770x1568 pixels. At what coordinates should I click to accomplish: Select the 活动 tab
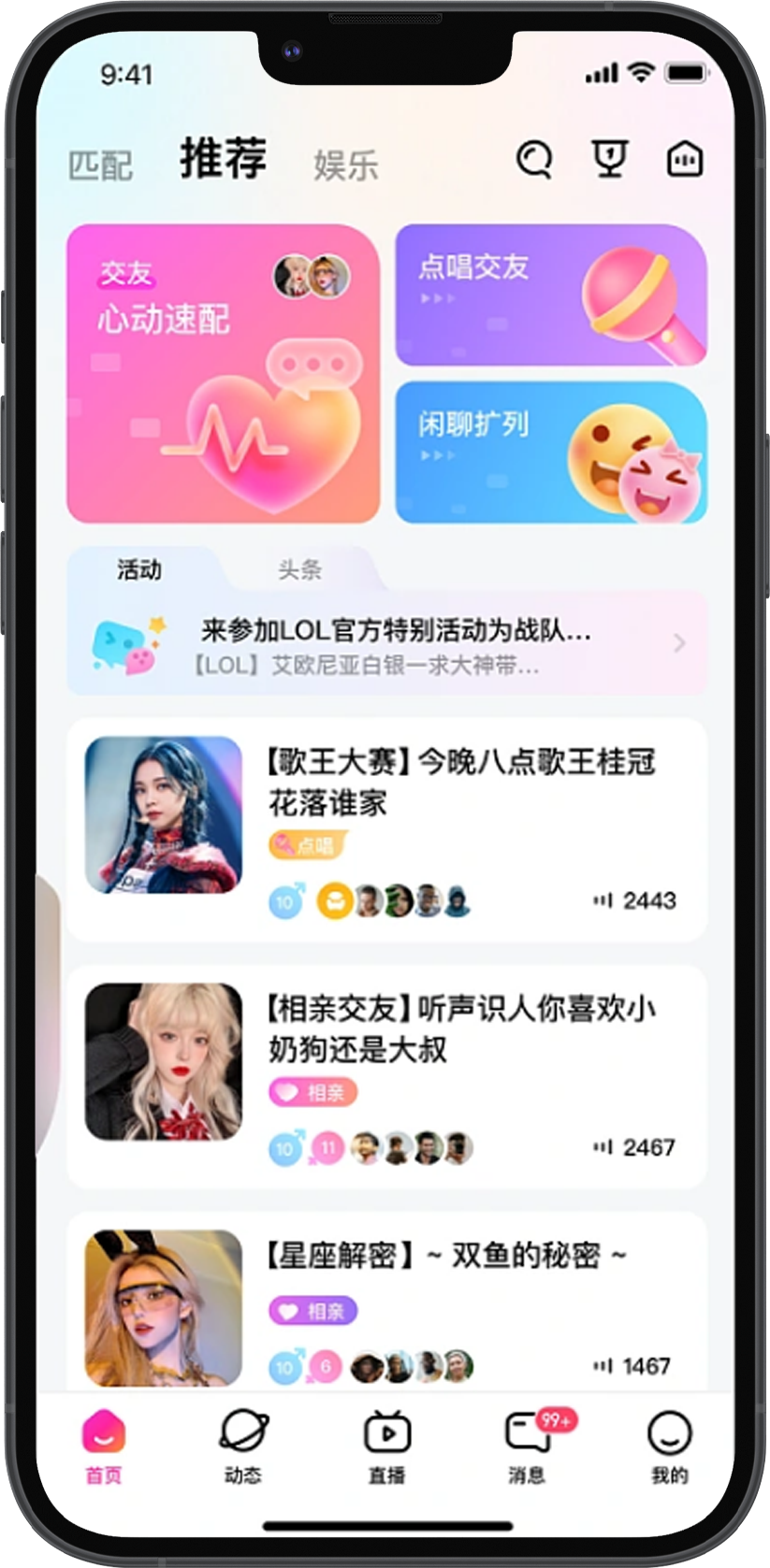coord(139,569)
